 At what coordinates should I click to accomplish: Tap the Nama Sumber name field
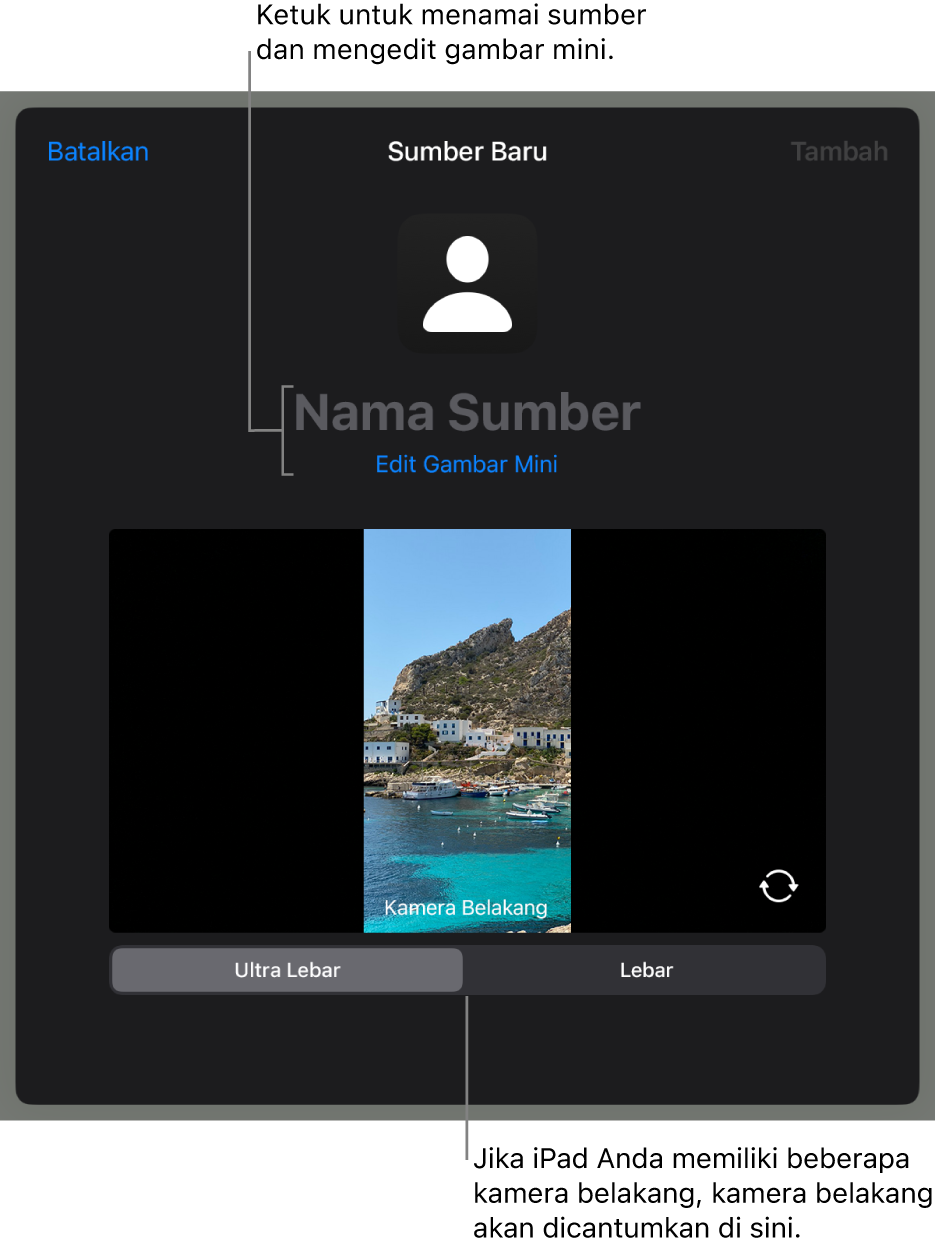467,412
